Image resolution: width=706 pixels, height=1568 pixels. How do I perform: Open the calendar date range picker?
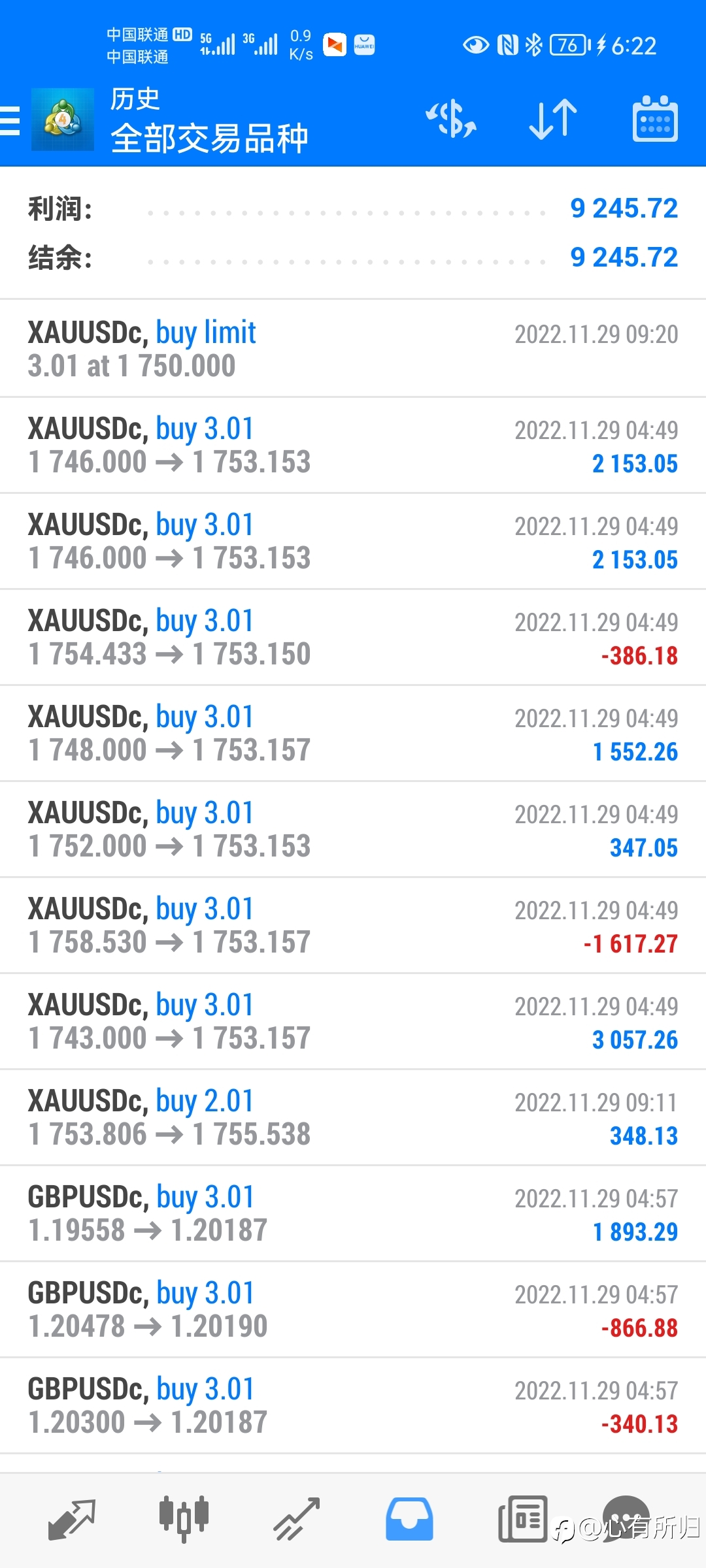tap(655, 119)
